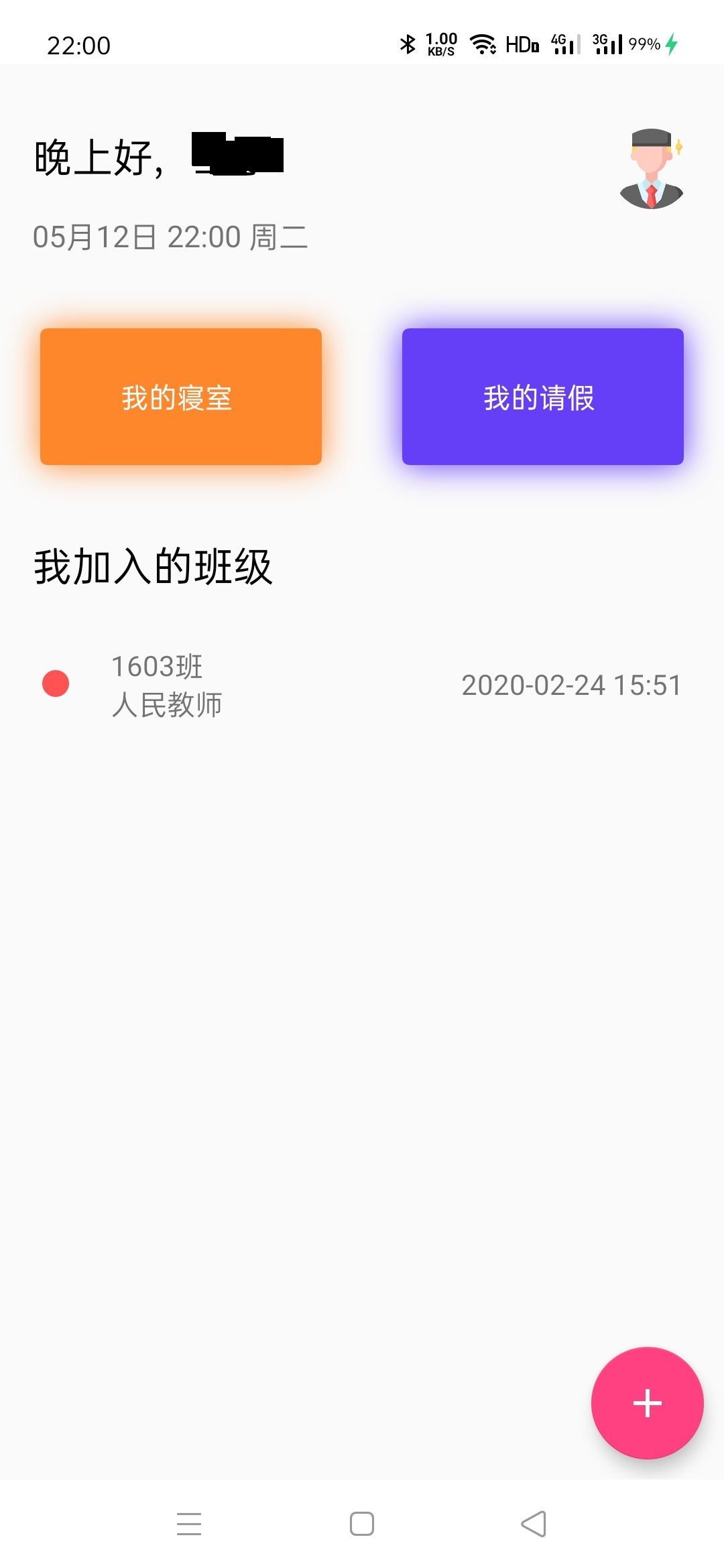Open 我的寝室 (my dormitory)
This screenshot has width=724, height=1568.
click(x=181, y=397)
